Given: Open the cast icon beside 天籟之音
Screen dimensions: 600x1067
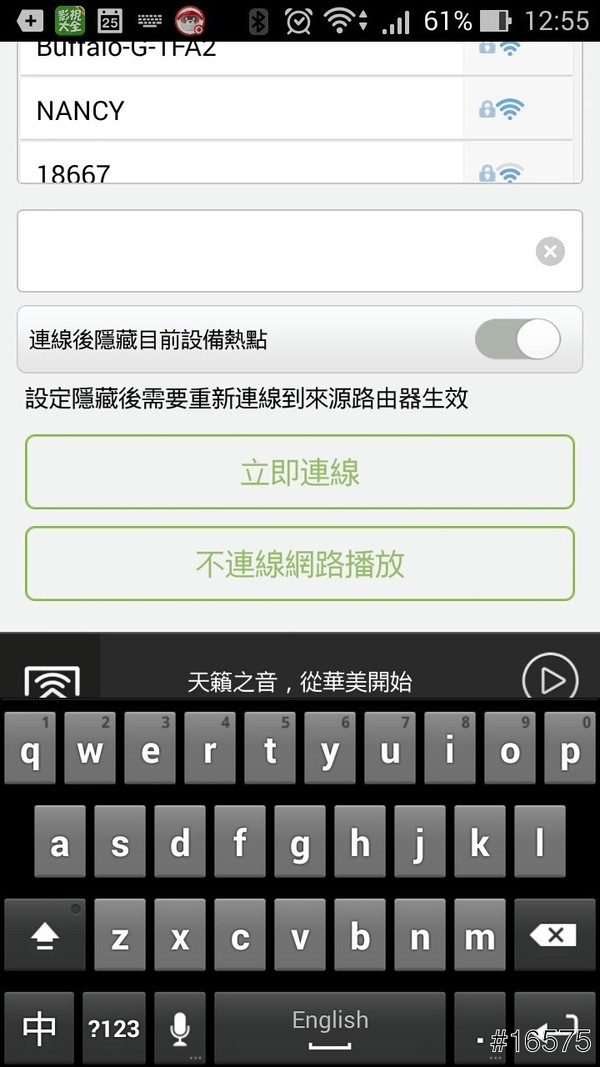Looking at the screenshot, I should point(51,680).
